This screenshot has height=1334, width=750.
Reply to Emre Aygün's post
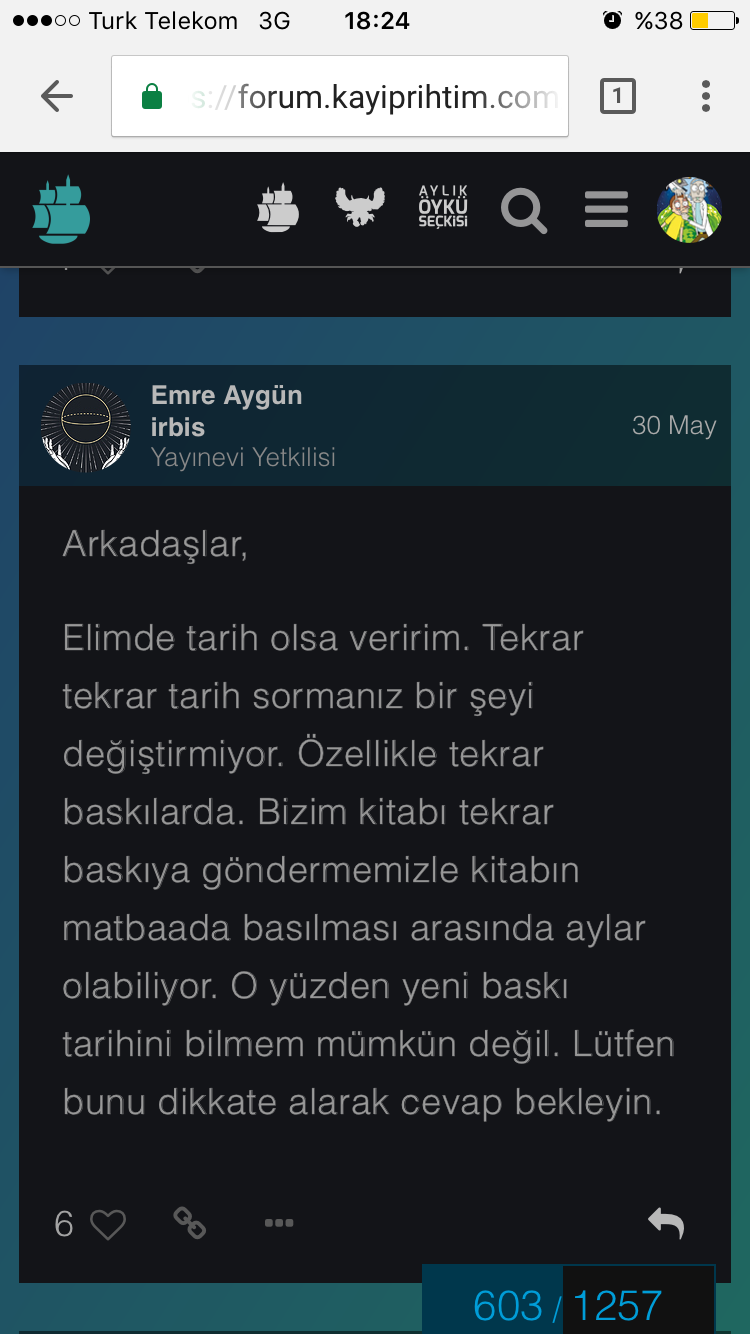point(666,1222)
